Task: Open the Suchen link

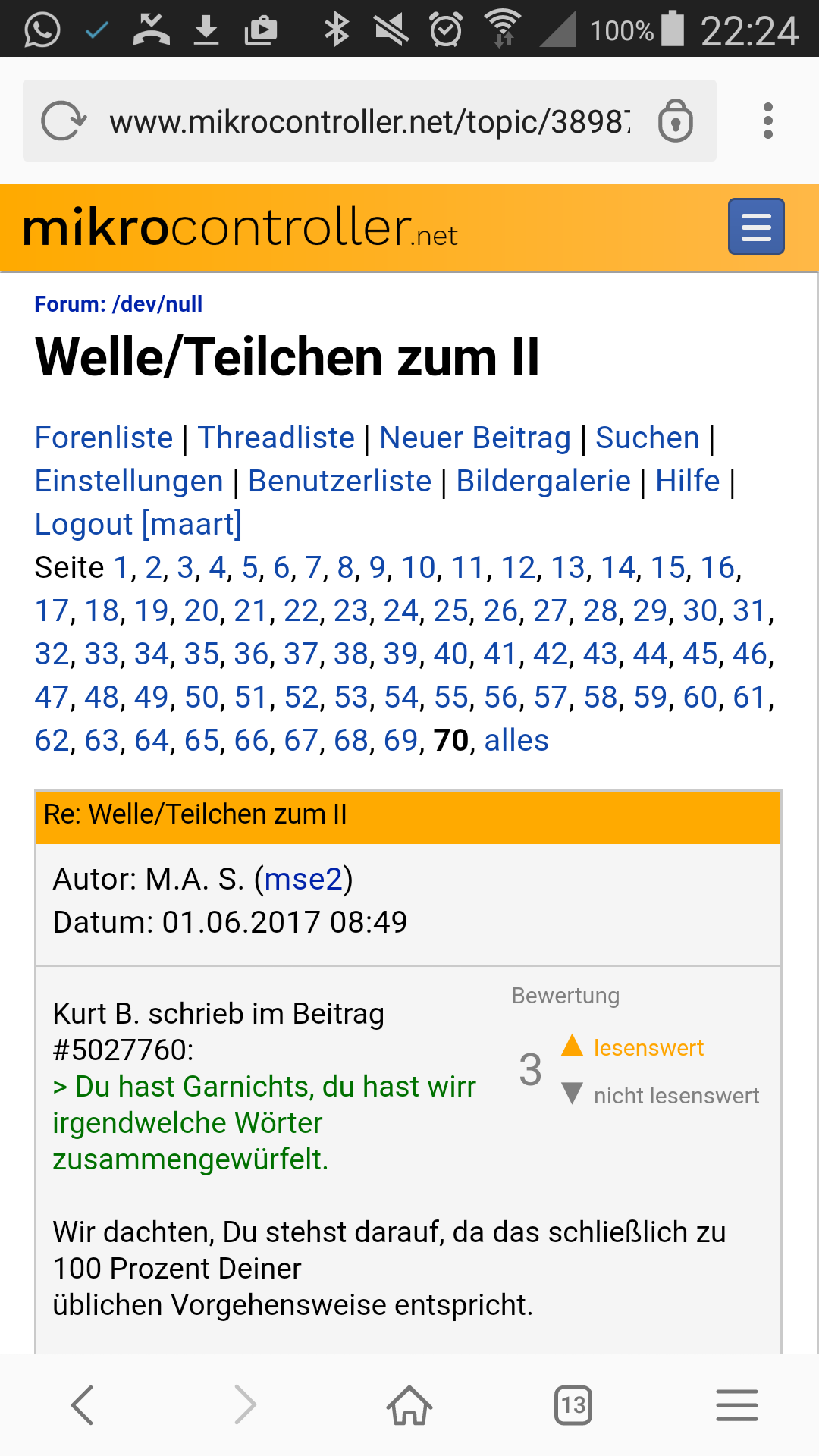Action: pos(647,438)
